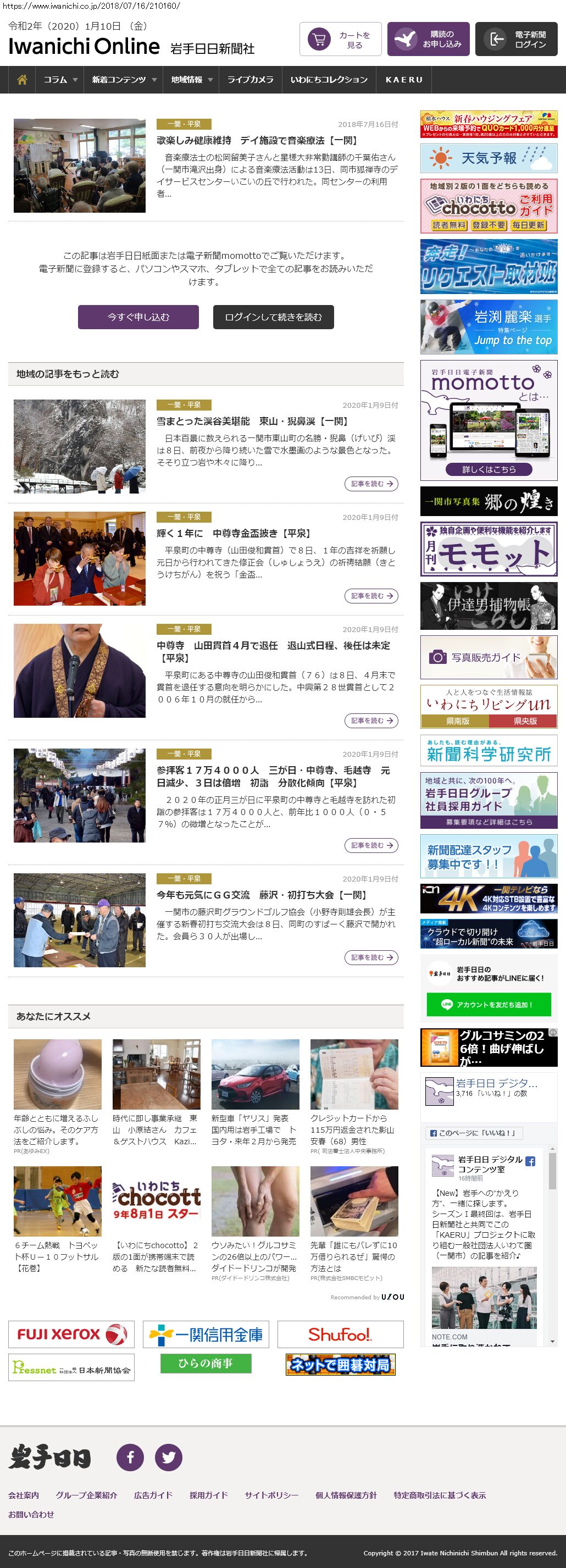Open the home icon in navigation bar
The height and width of the screenshot is (1568, 566).
[23, 80]
